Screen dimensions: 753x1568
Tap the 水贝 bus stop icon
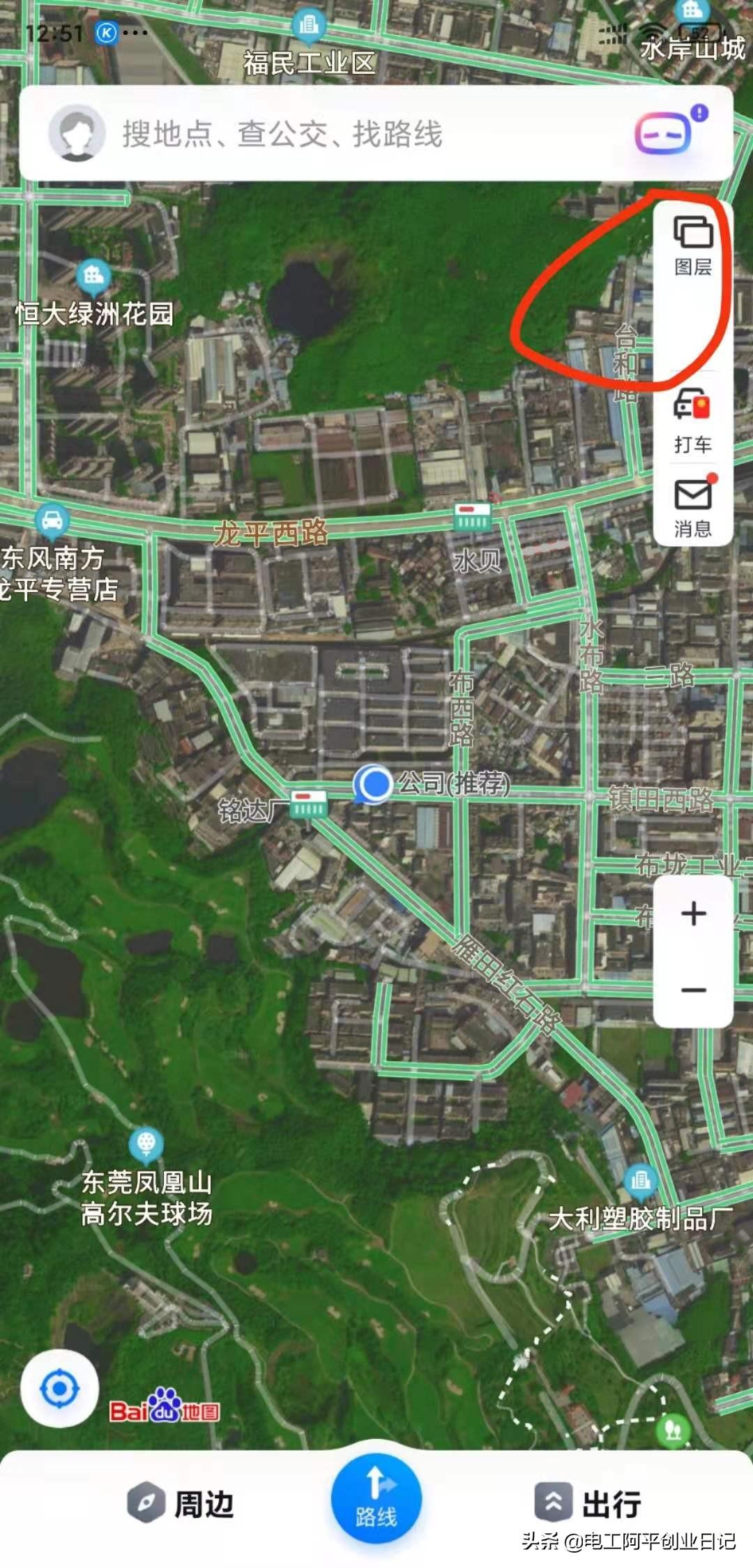pos(472,518)
